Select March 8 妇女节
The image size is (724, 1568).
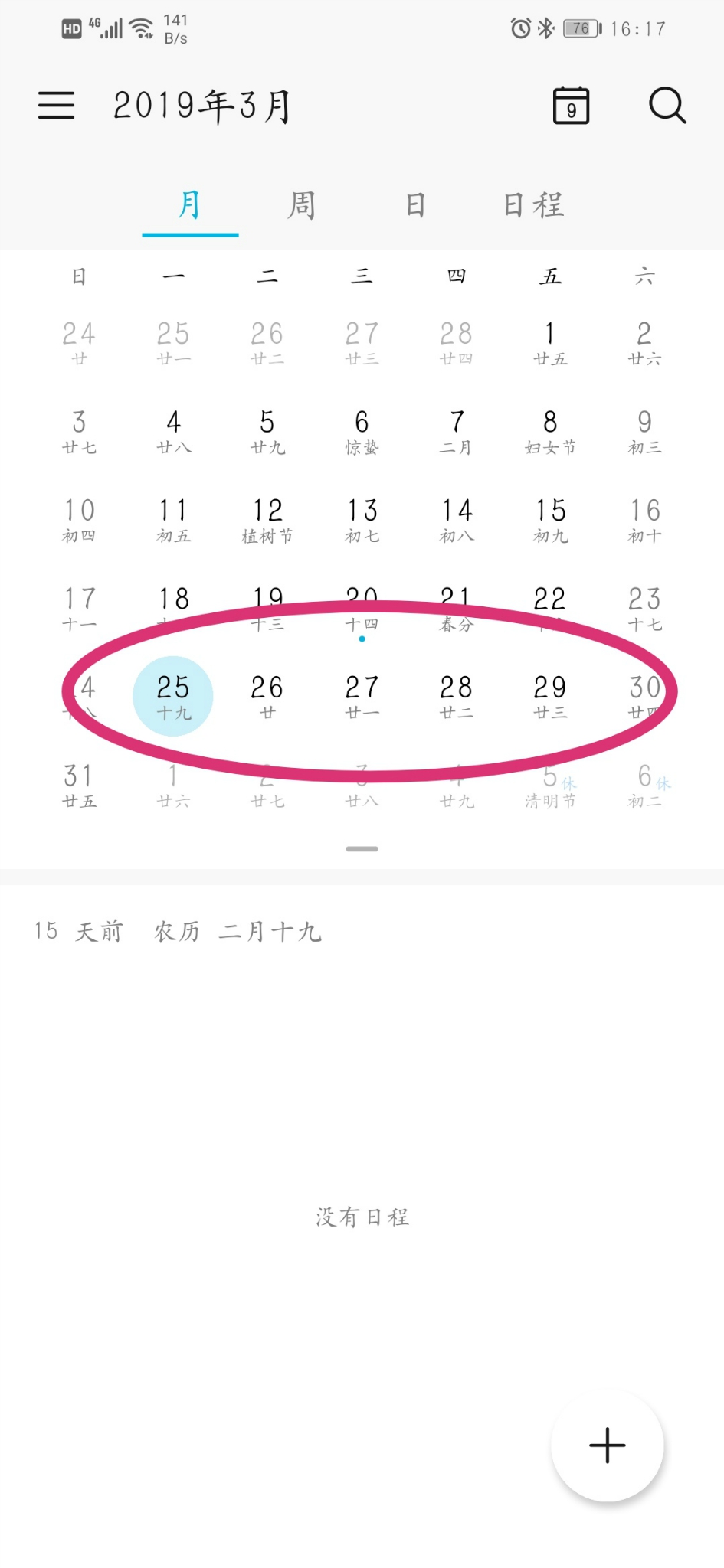[550, 432]
